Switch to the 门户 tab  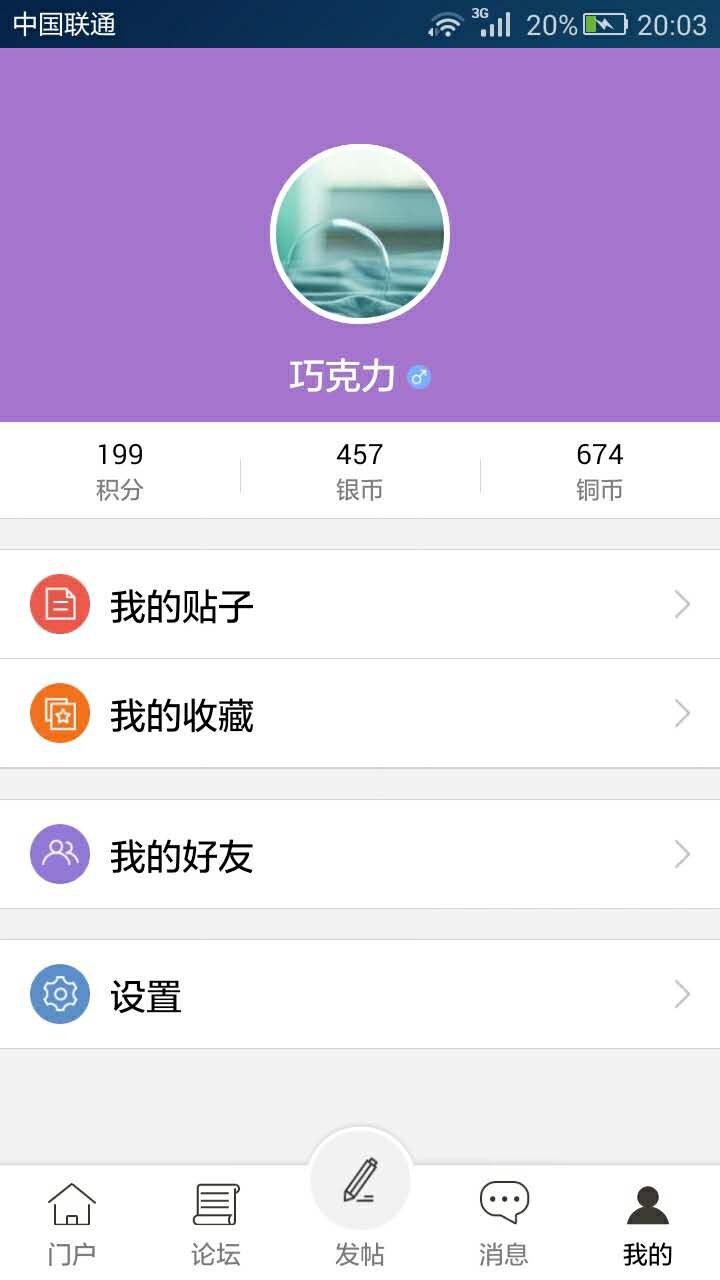72,1223
